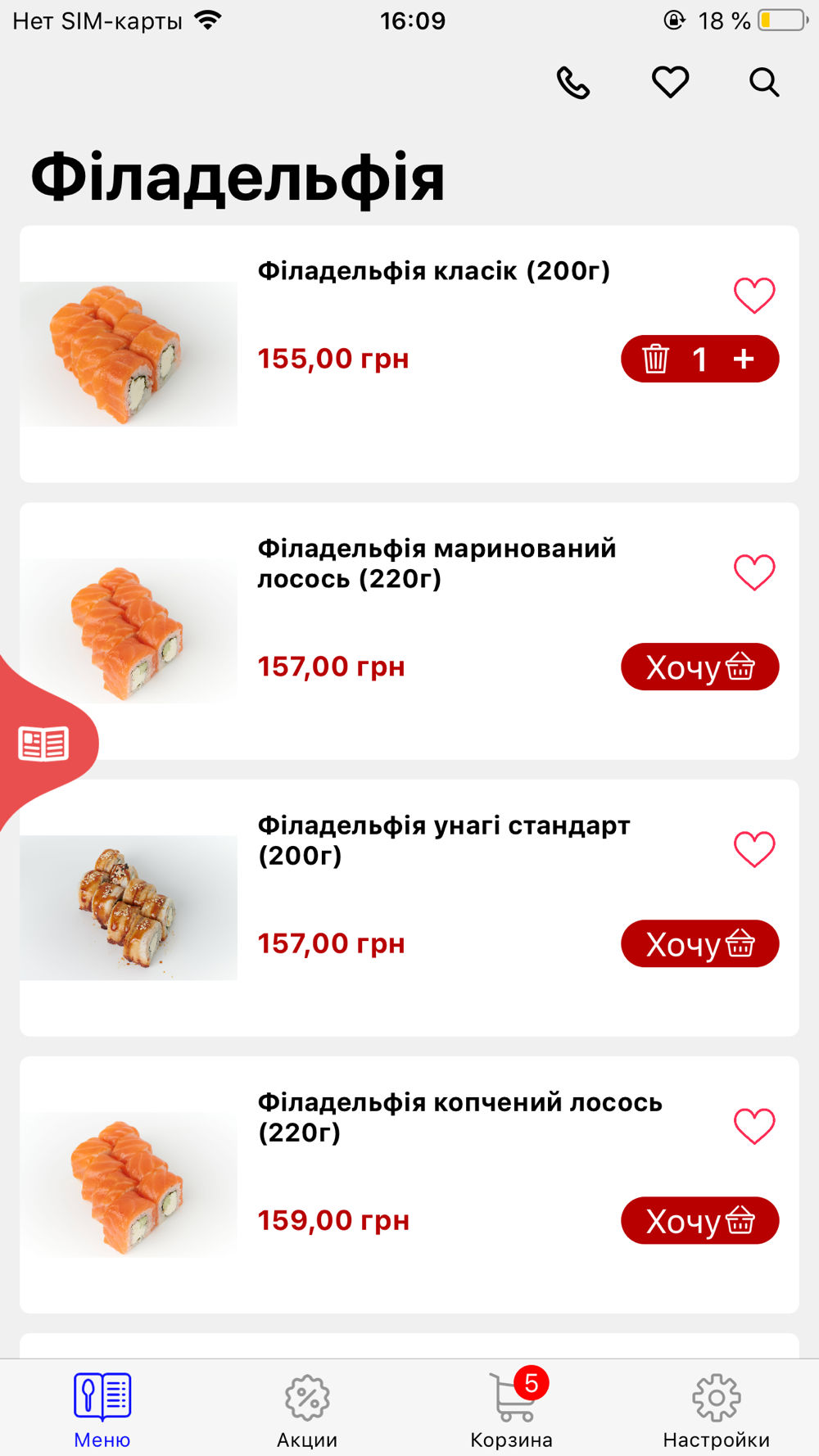819x1456 pixels.
Task: Switch to the Меню tab
Action: coord(102,1409)
